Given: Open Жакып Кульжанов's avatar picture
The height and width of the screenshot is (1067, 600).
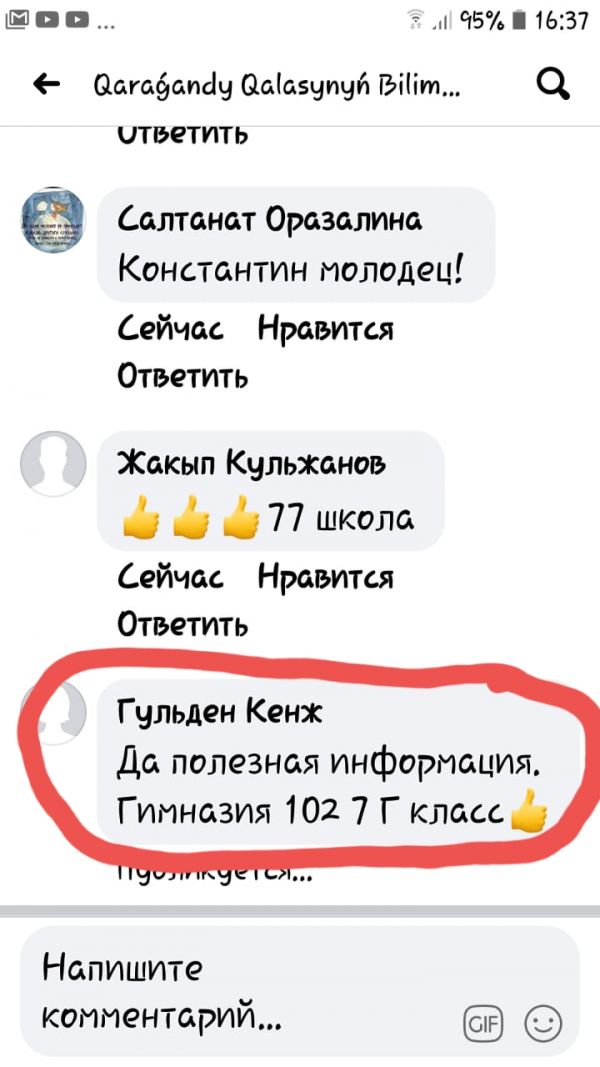Looking at the screenshot, I should click(x=53, y=464).
